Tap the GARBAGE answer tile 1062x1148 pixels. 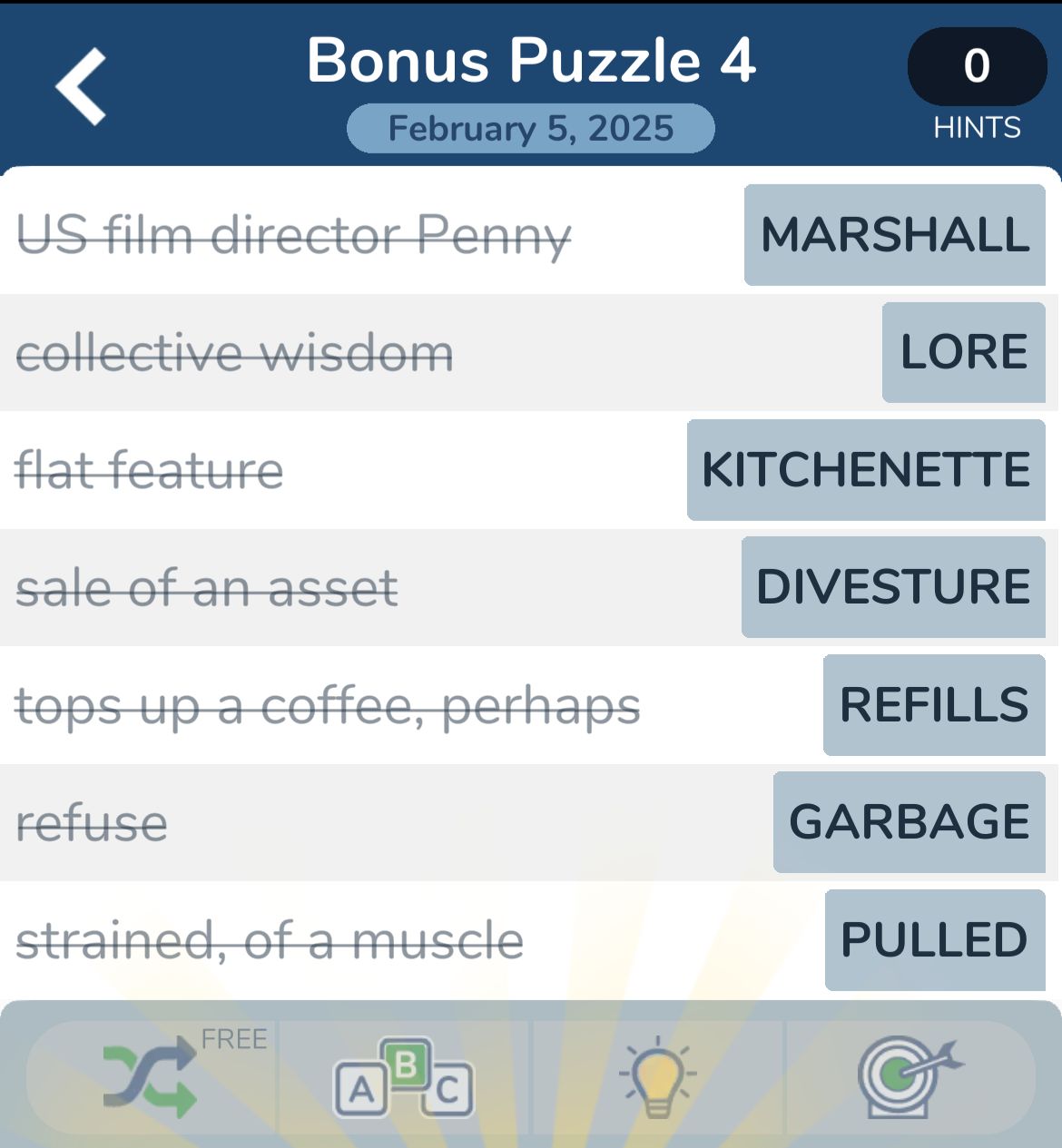tap(909, 822)
